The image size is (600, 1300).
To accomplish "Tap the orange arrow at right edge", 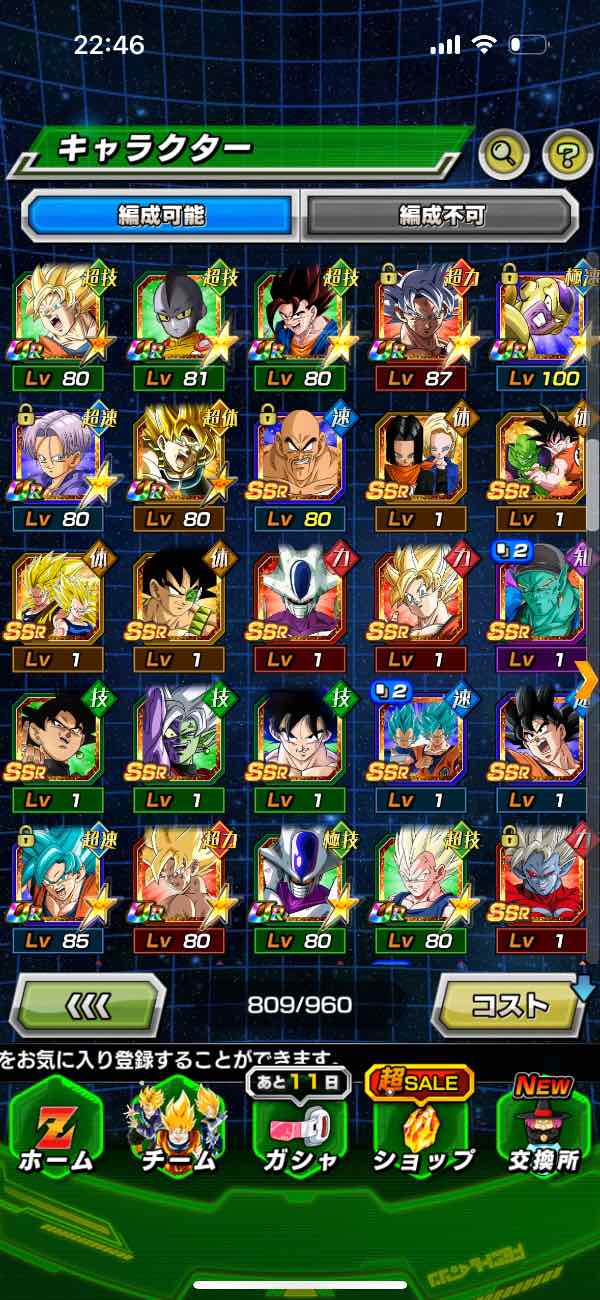I will click(x=587, y=678).
